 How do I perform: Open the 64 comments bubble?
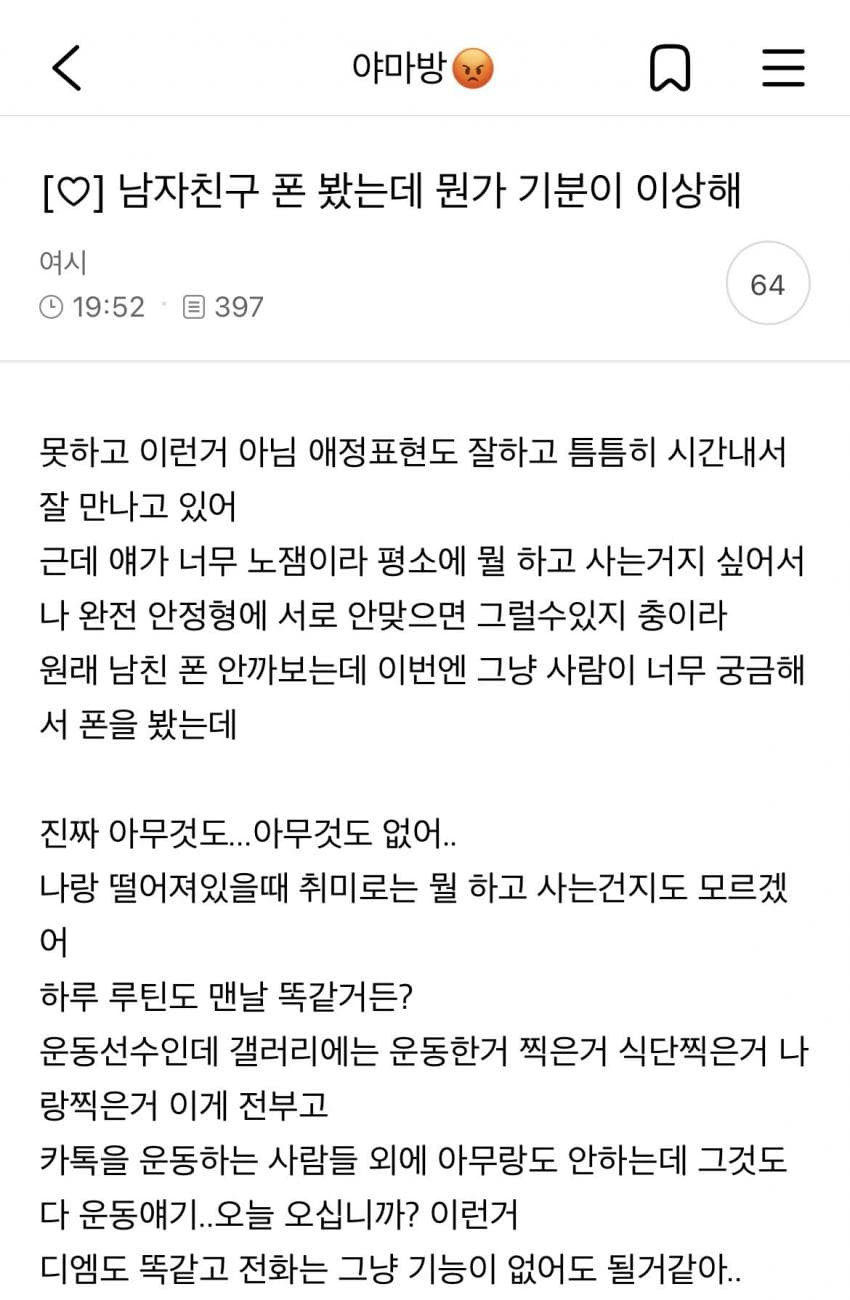click(x=767, y=285)
